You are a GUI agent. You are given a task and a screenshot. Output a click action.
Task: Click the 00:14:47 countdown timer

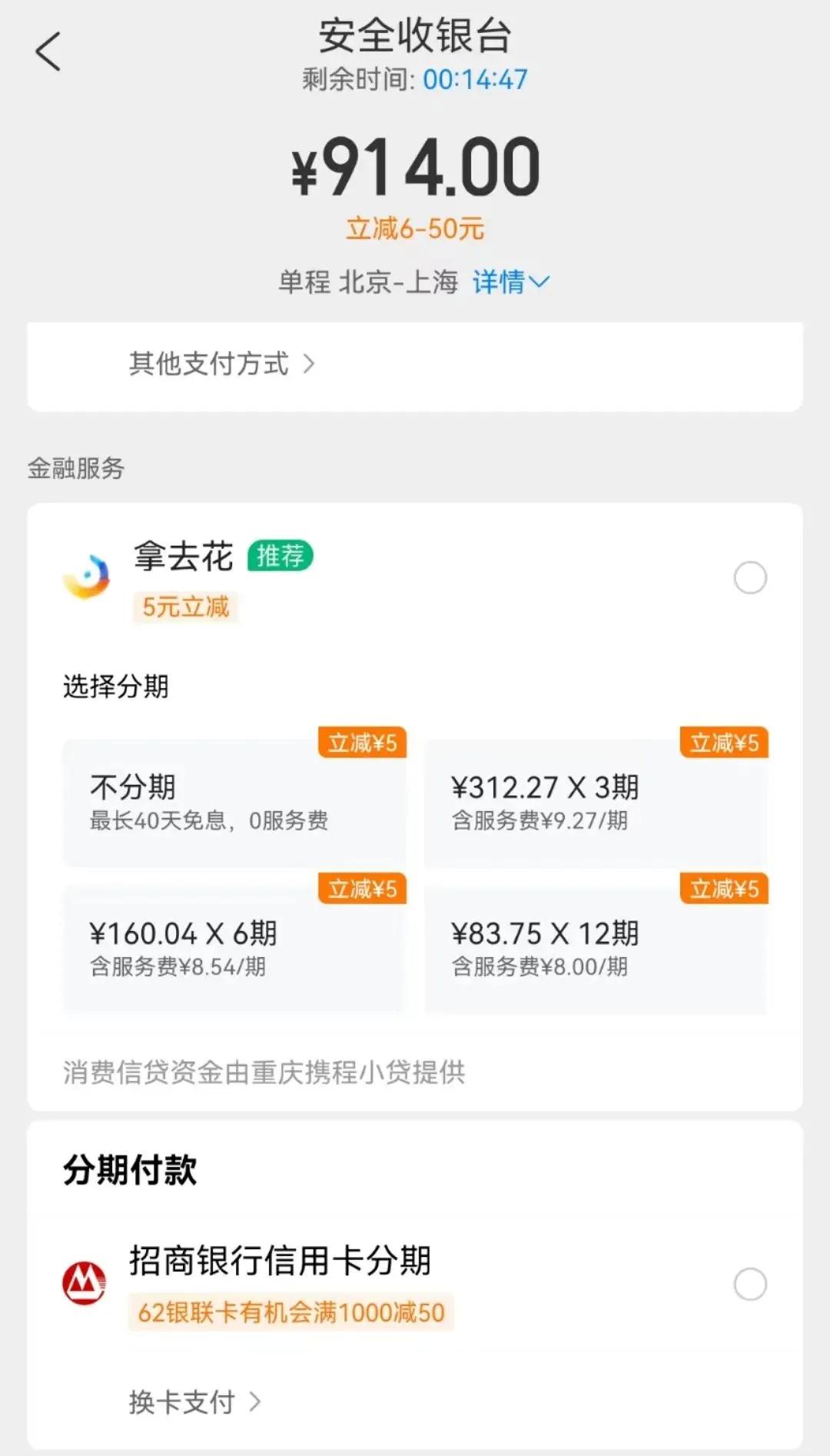click(474, 78)
